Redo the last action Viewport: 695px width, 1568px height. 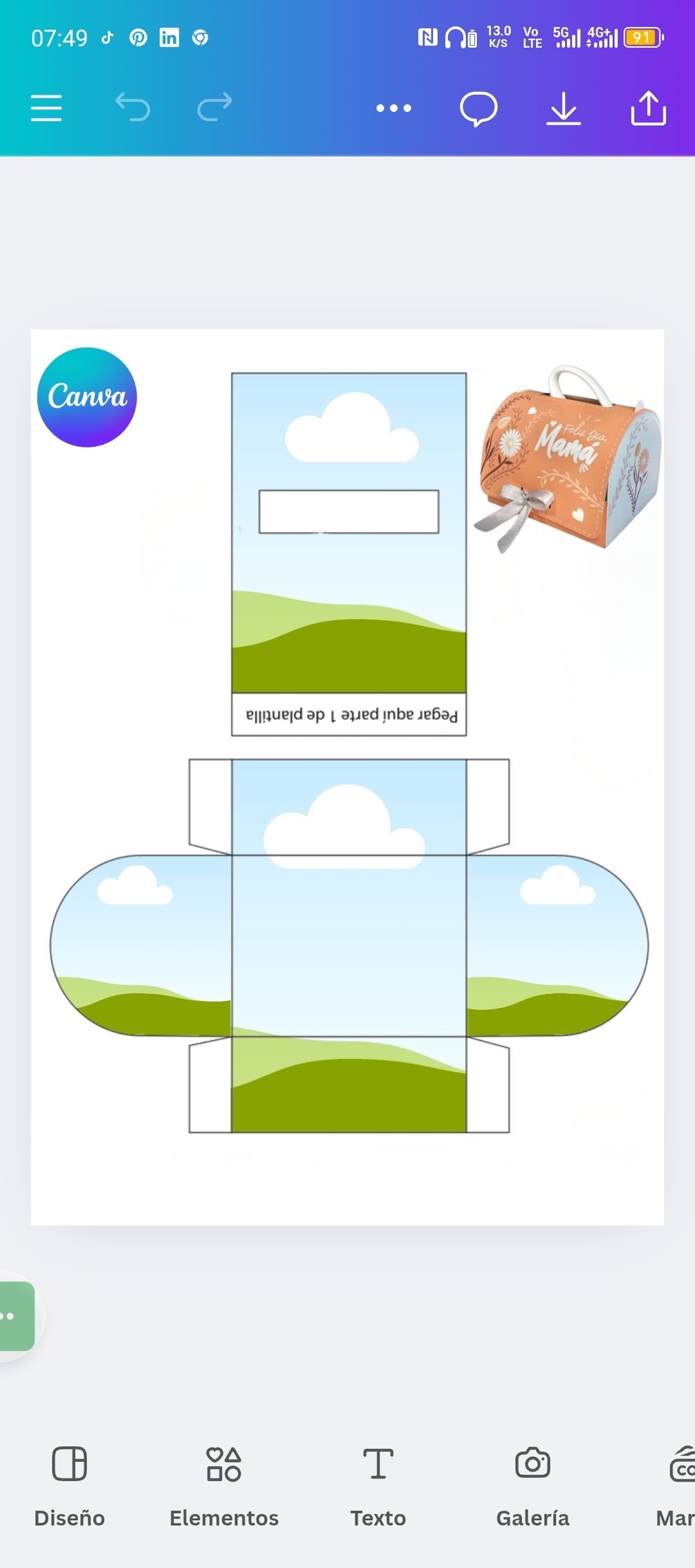(x=214, y=108)
